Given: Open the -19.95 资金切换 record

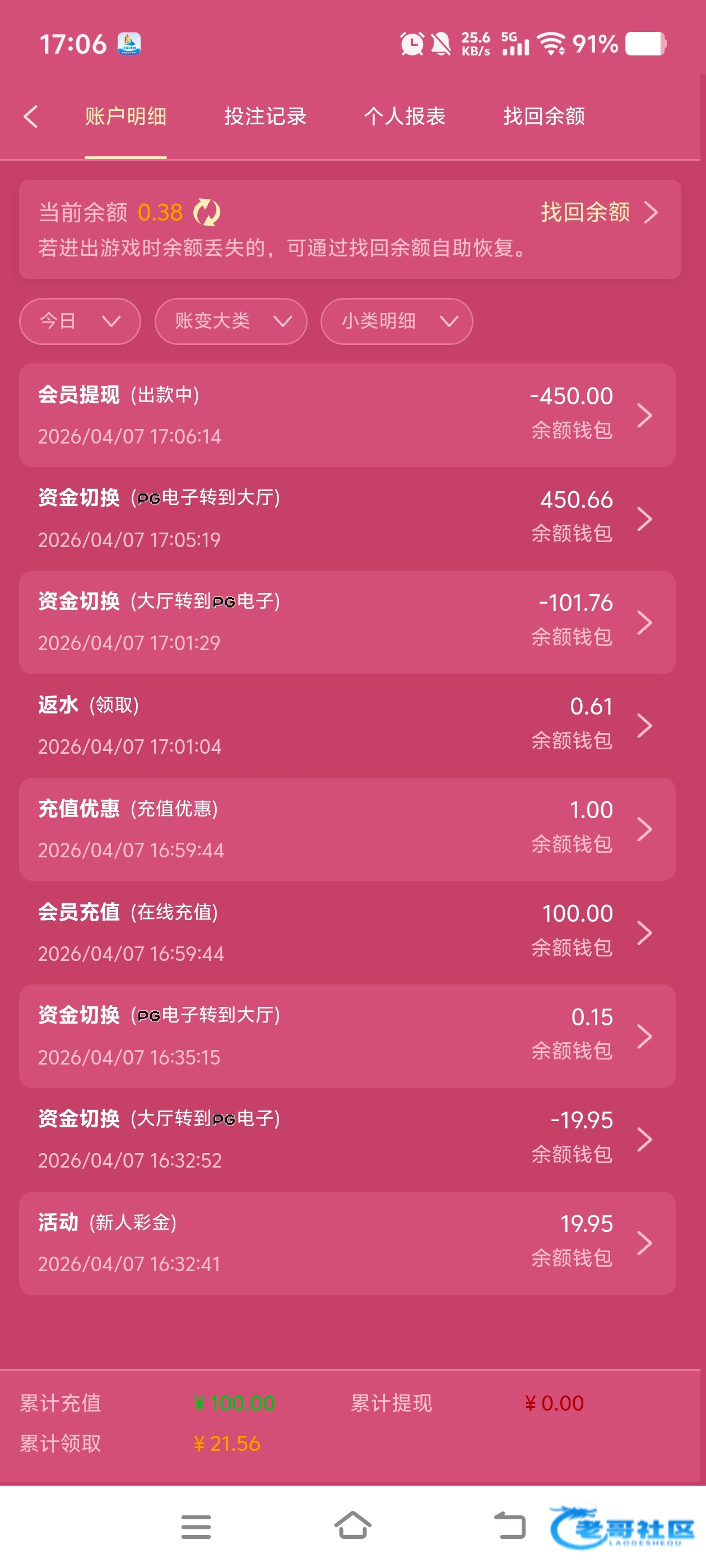Looking at the screenshot, I should (x=347, y=1140).
